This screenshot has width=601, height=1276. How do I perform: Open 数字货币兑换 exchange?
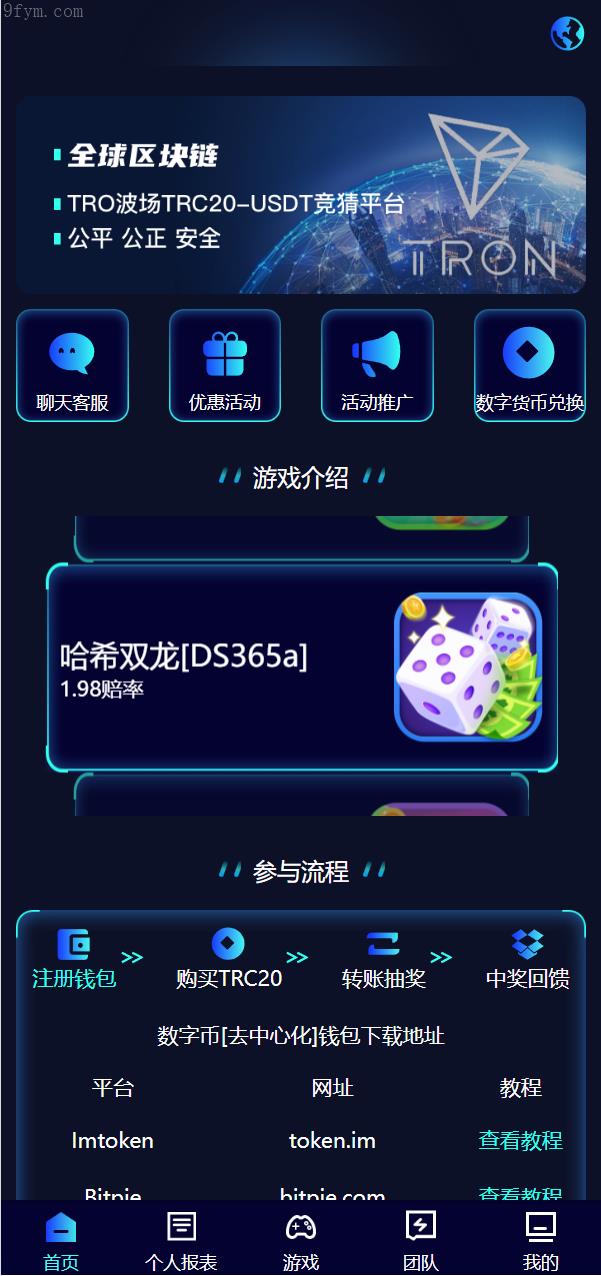(529, 365)
